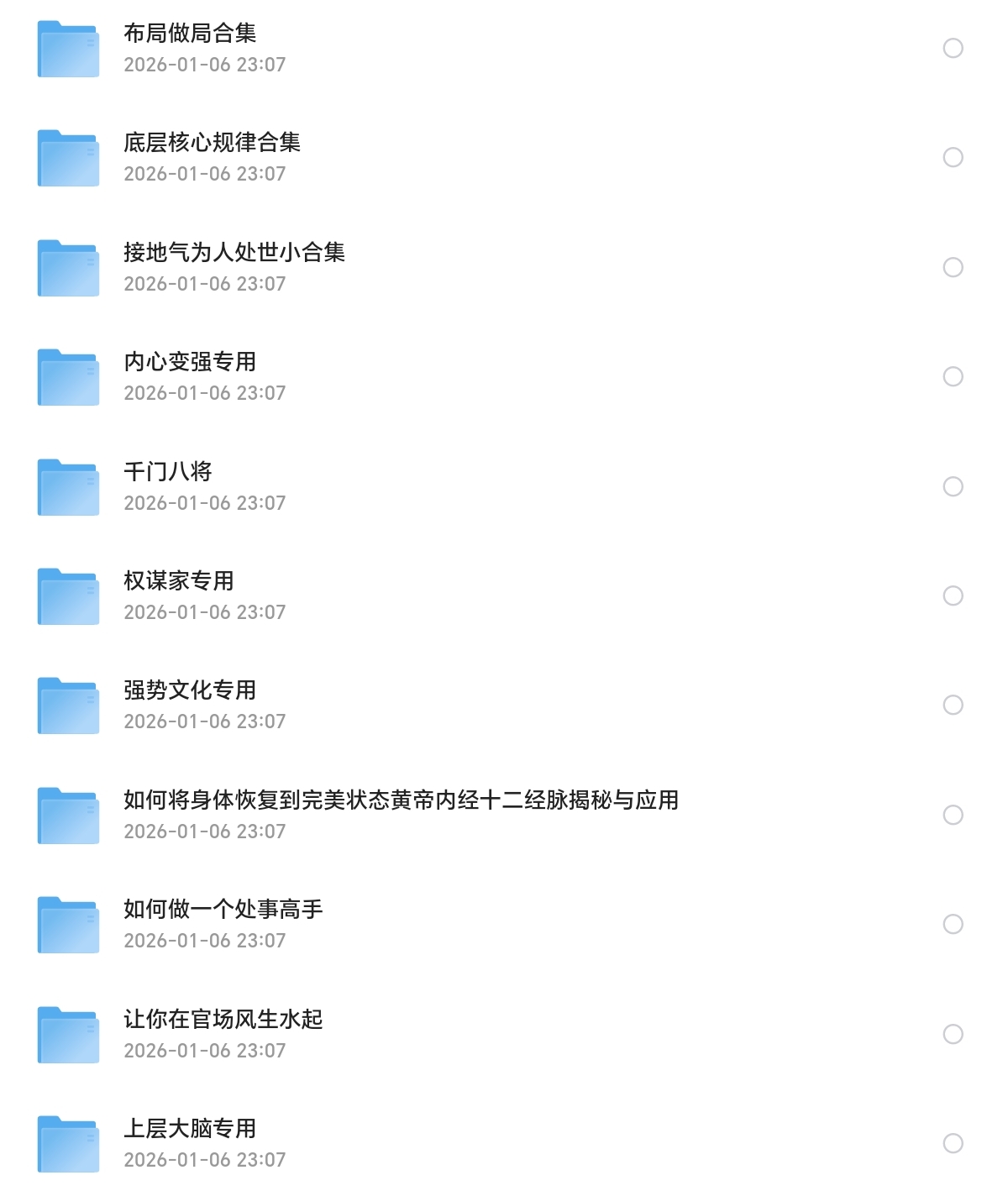Select the 底层核心规律合集 folder checkbox

pyautogui.click(x=953, y=157)
